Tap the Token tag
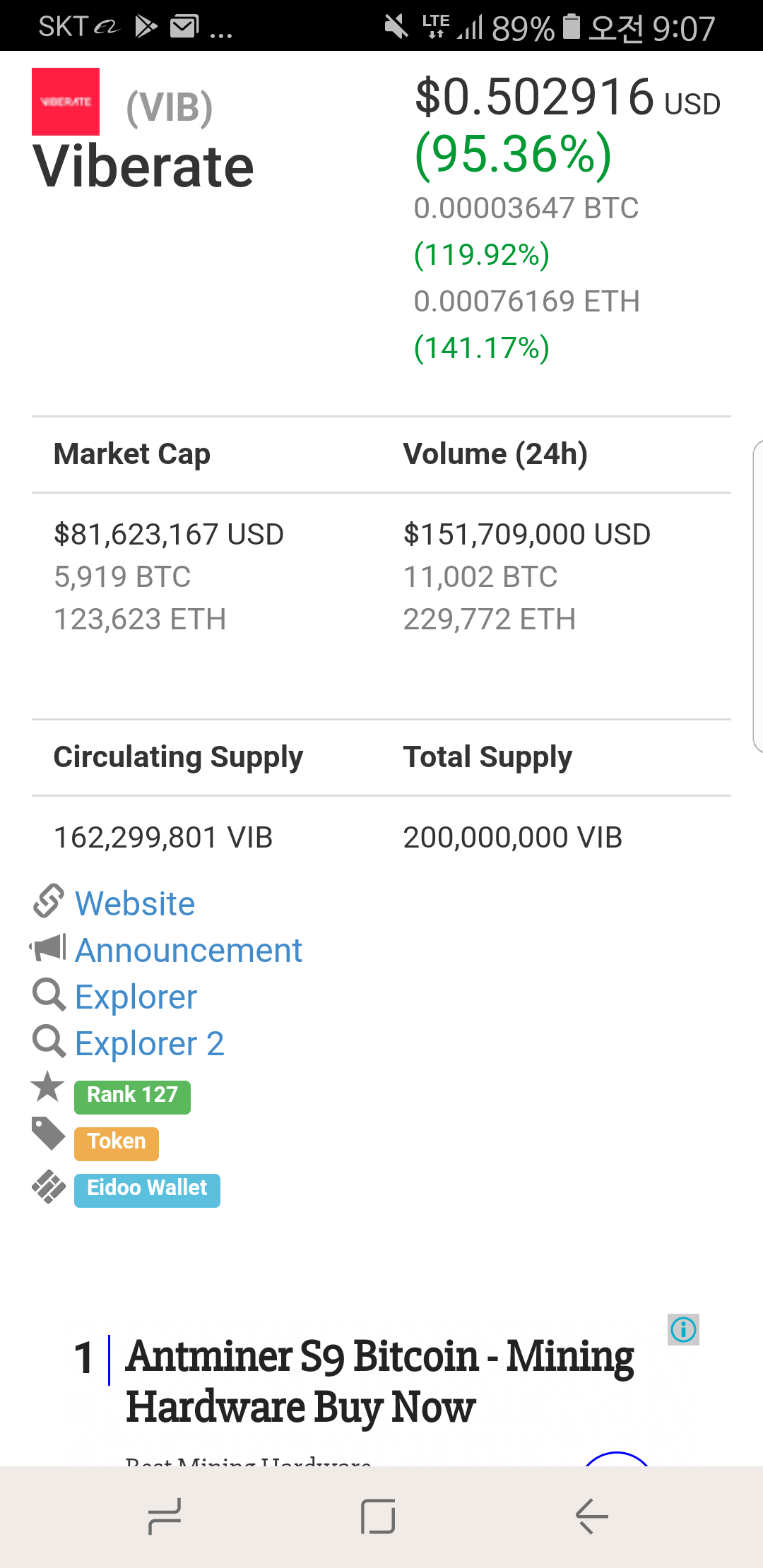The height and width of the screenshot is (1568, 763). tap(117, 1142)
